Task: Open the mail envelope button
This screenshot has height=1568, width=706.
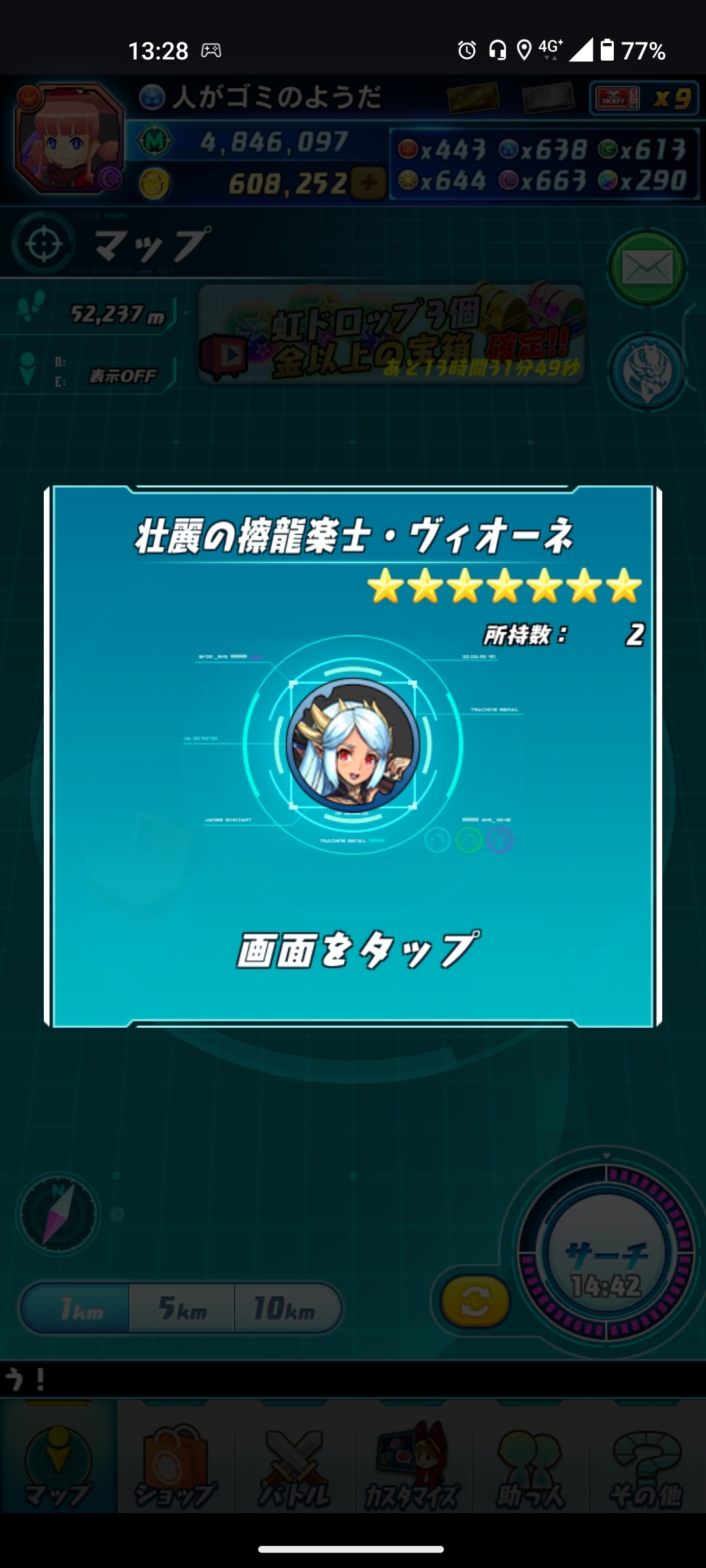Action: coord(647,267)
